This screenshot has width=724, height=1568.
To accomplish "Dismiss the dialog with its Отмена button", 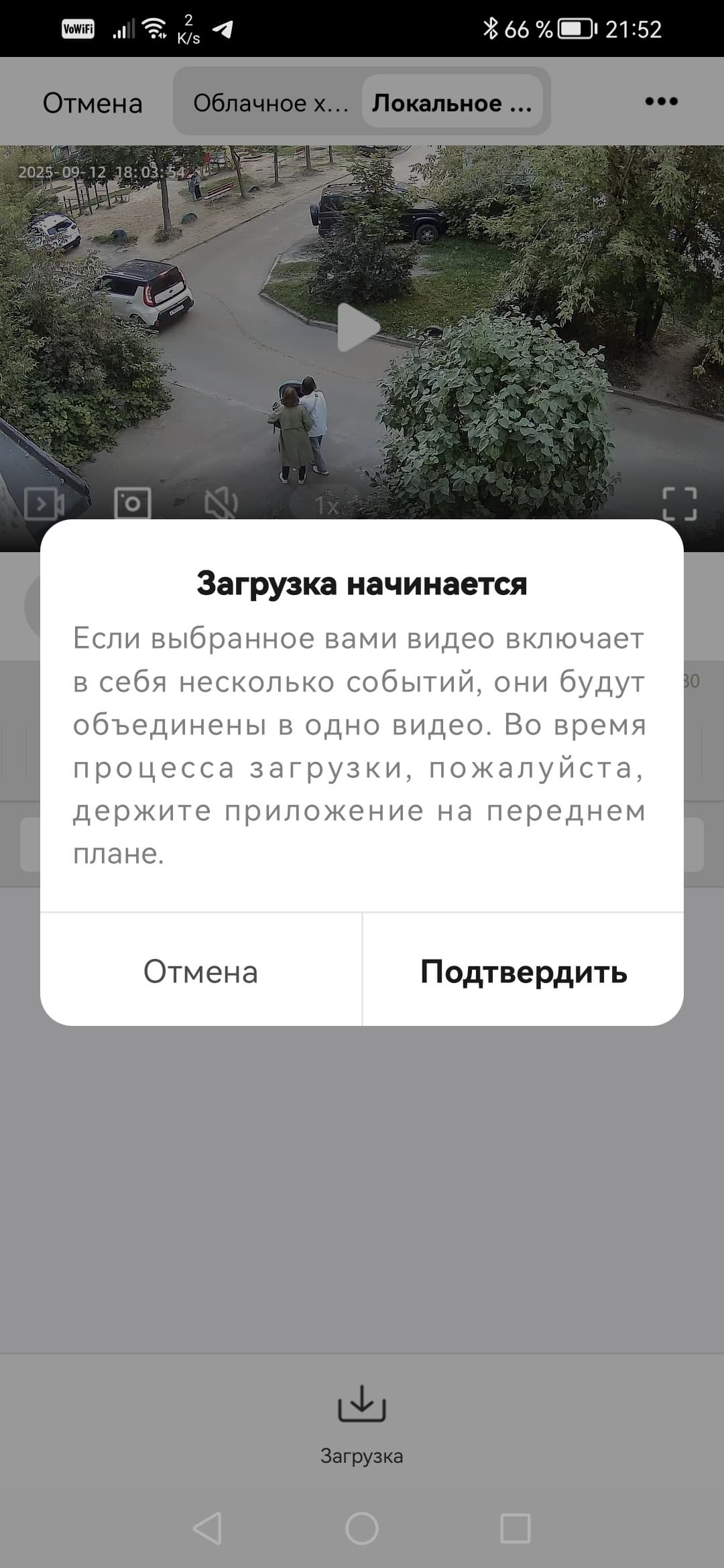I will (x=200, y=971).
